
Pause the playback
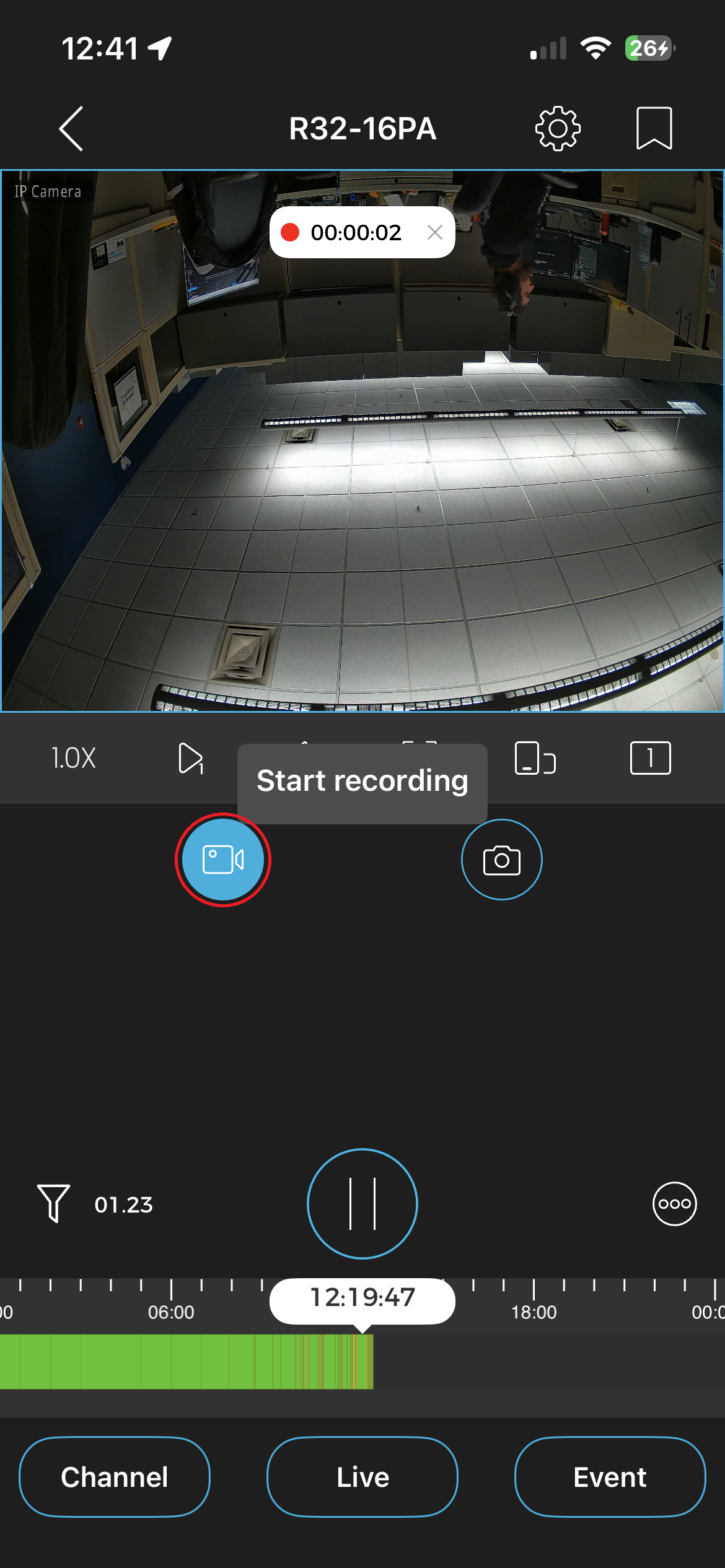(362, 1203)
